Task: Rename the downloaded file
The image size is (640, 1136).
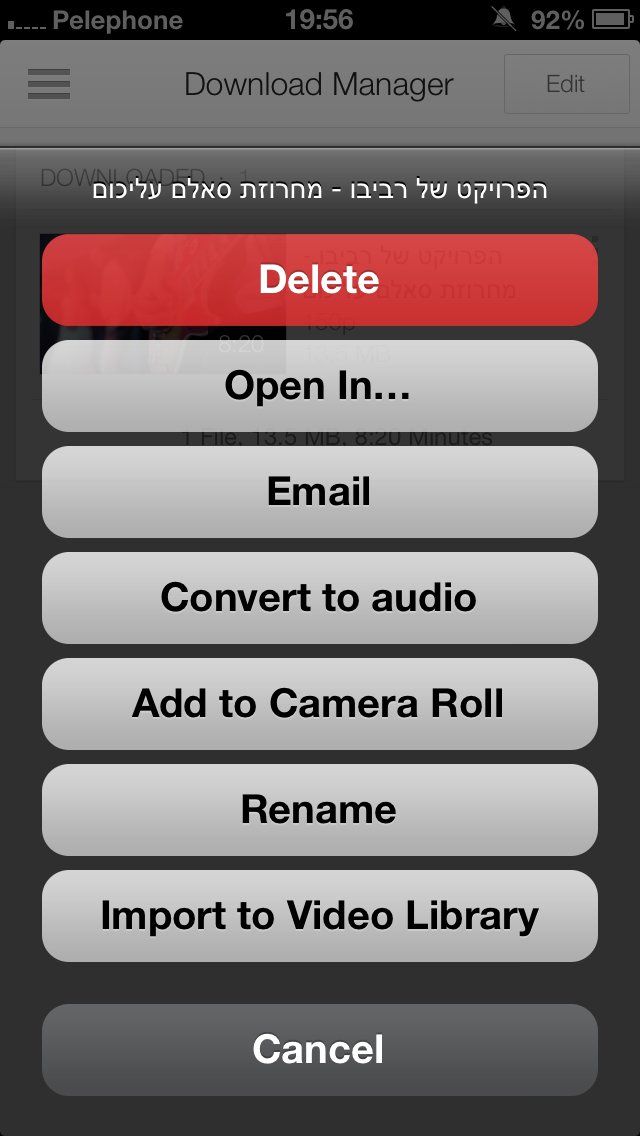Action: pyautogui.click(x=320, y=810)
